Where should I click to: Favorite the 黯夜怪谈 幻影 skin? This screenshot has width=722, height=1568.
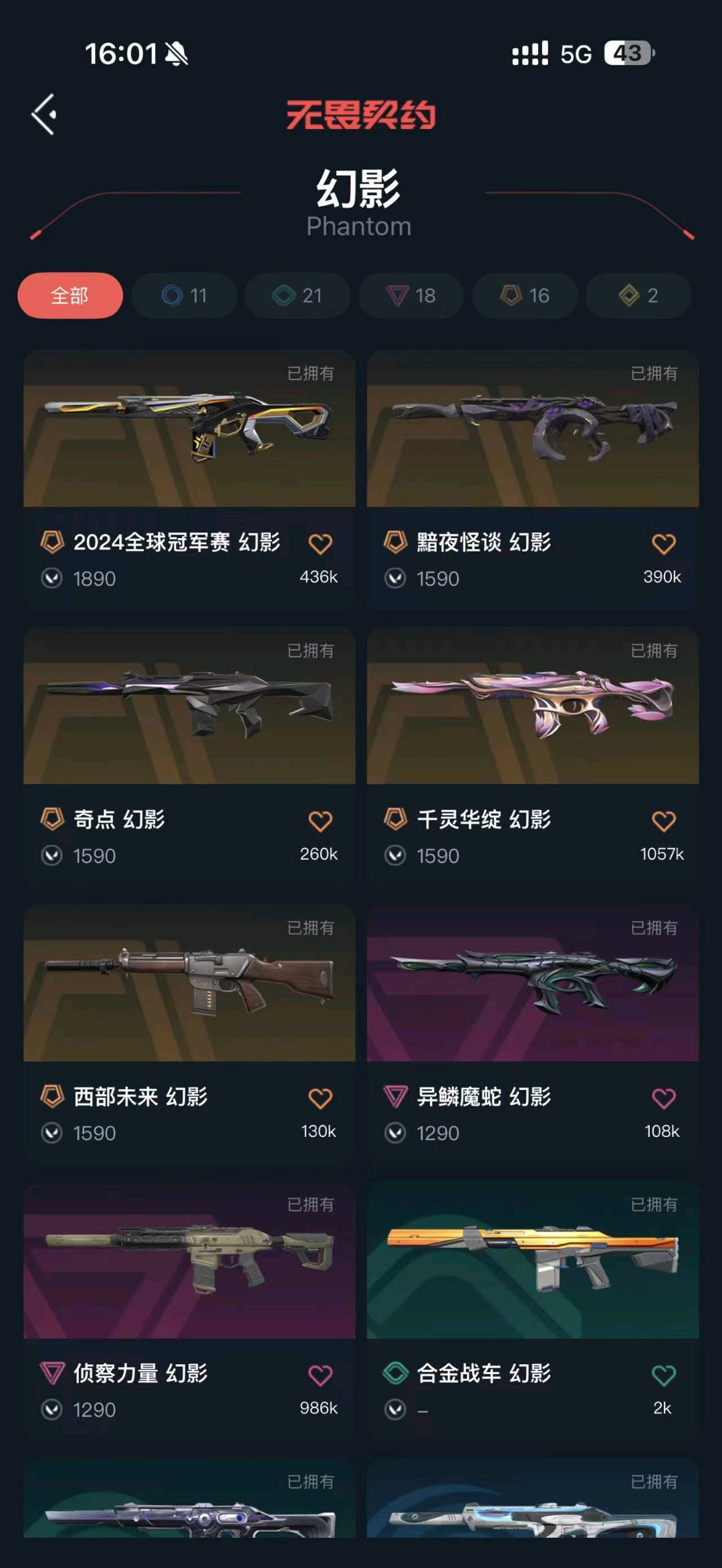[663, 544]
